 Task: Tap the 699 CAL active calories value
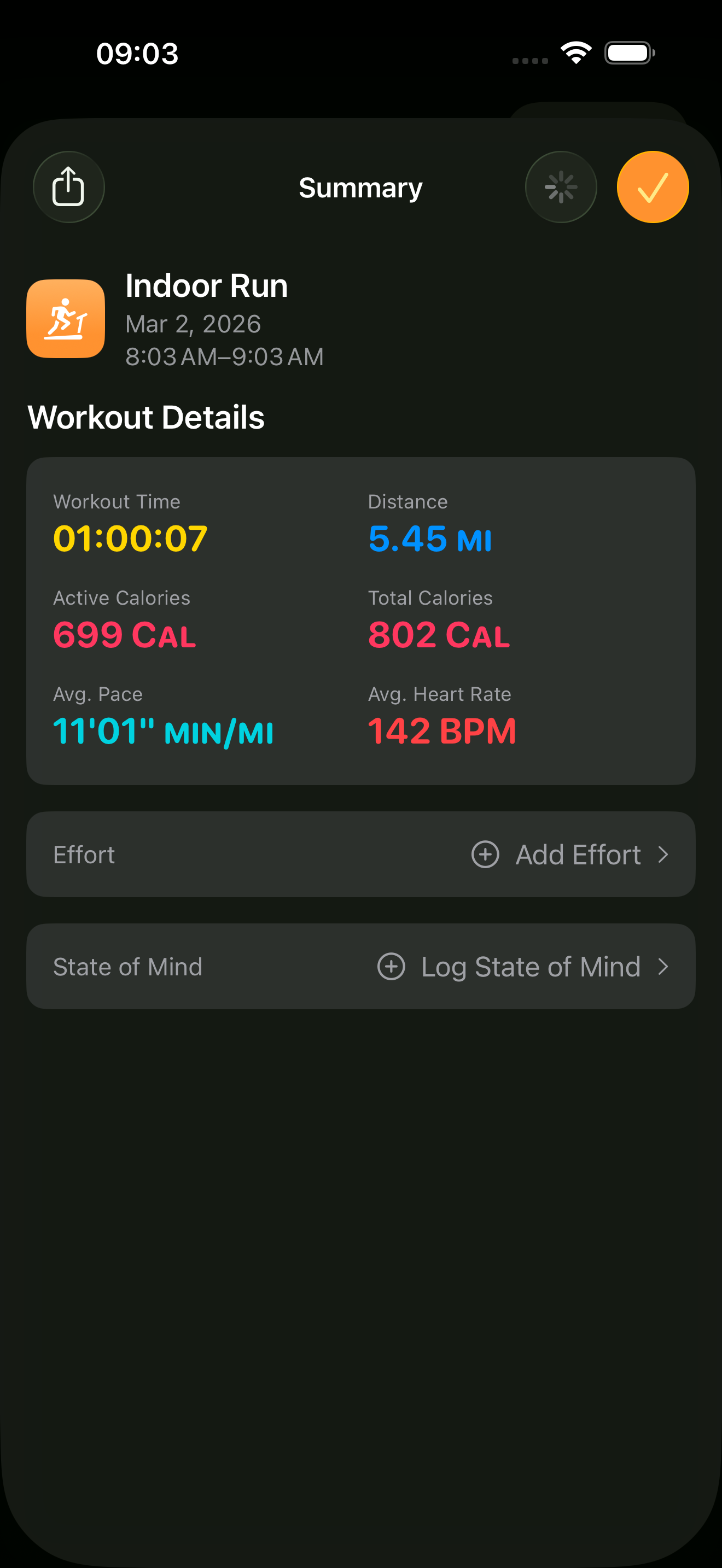pos(124,634)
